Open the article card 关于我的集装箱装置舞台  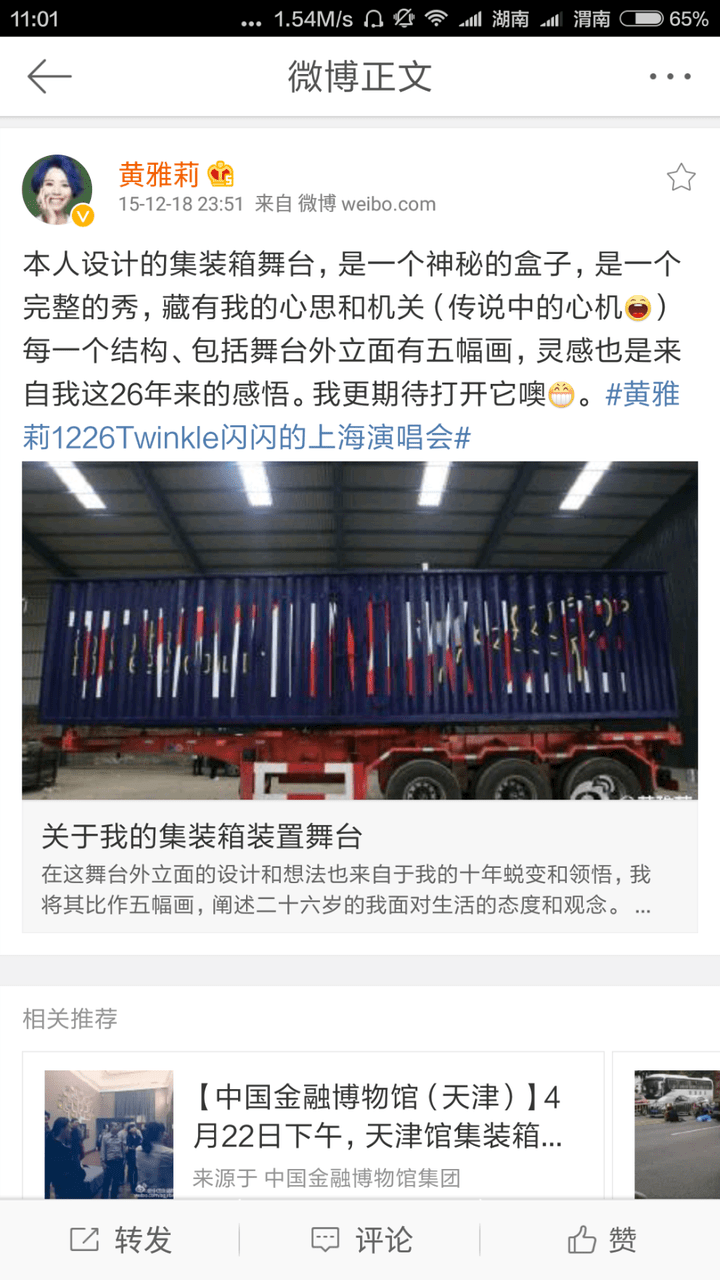point(359,696)
